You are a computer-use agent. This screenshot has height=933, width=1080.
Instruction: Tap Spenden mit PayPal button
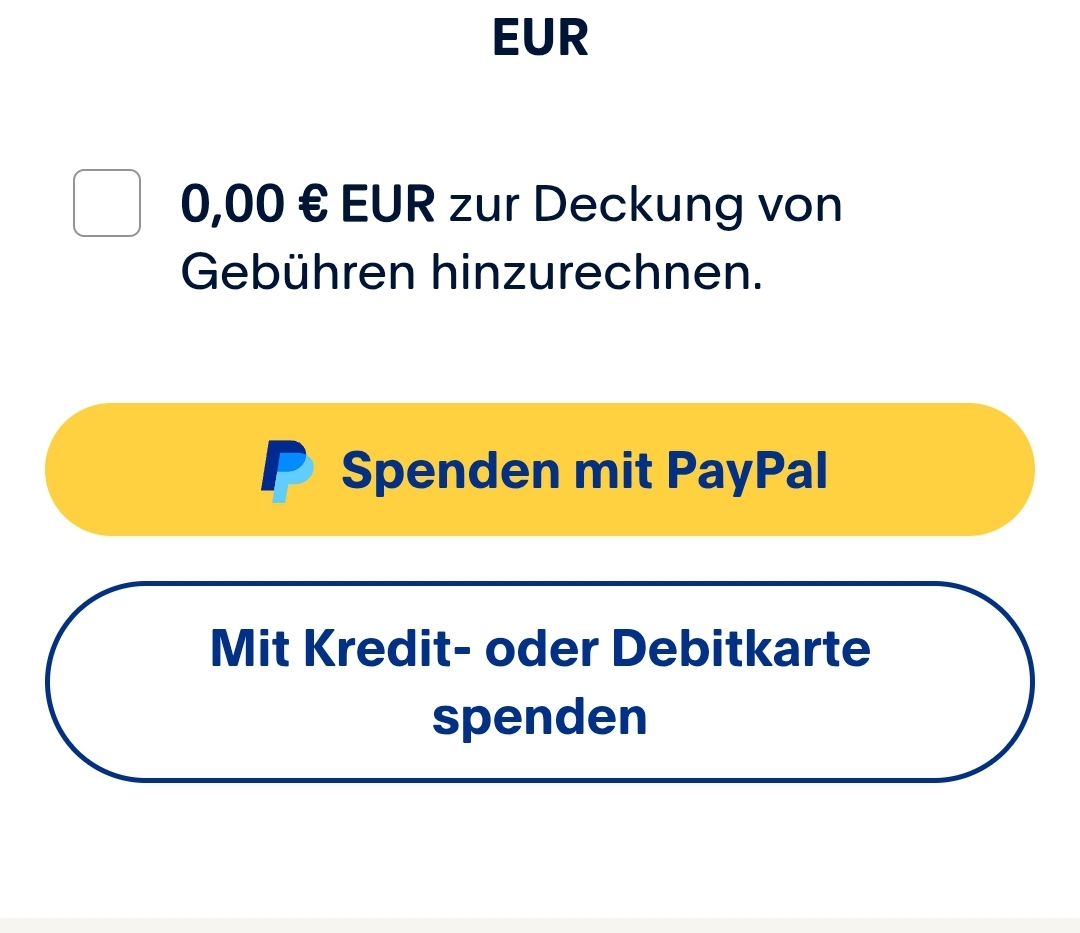click(540, 470)
